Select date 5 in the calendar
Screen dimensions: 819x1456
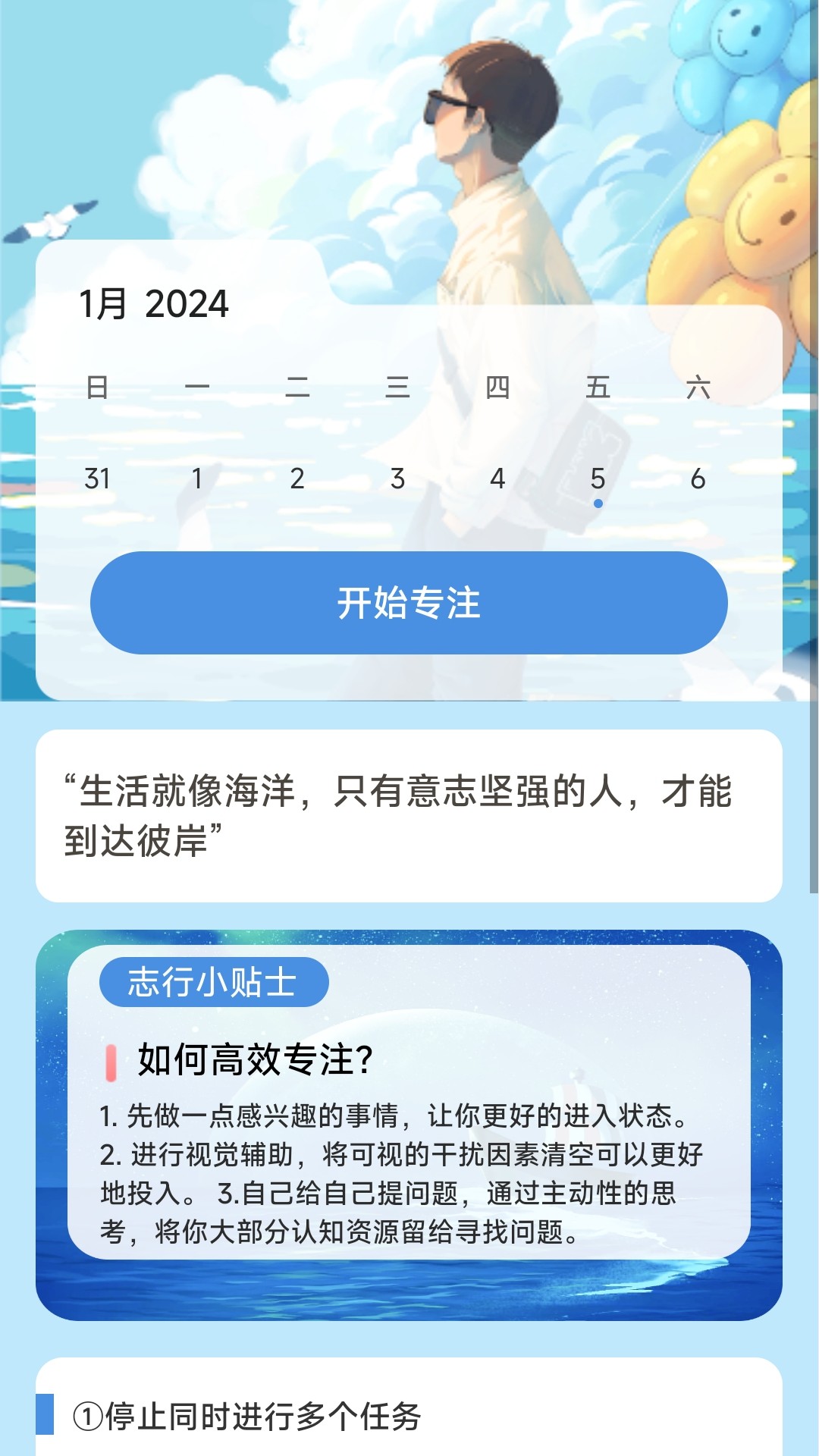[x=598, y=479]
